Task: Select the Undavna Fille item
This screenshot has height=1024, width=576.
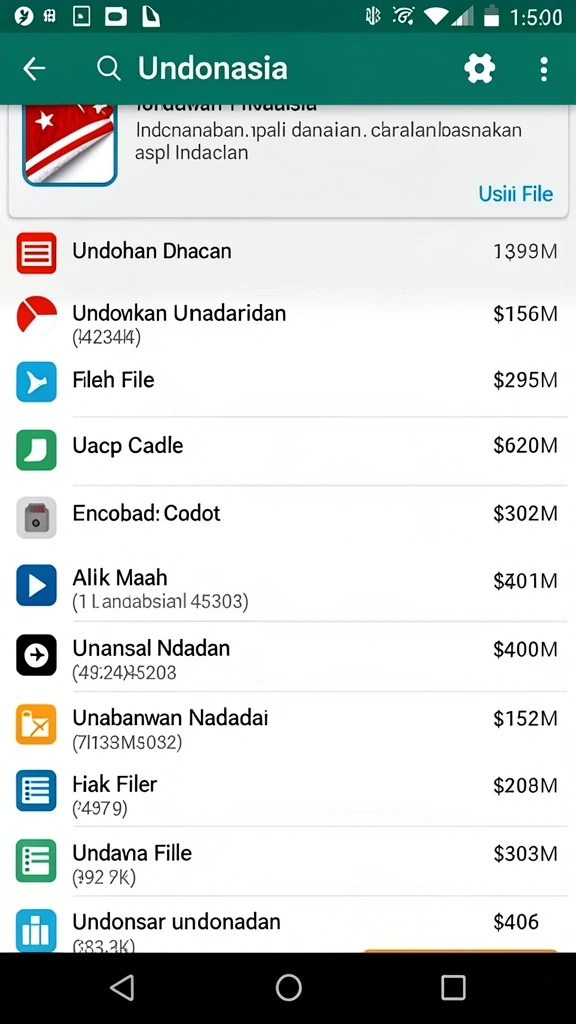Action: (288, 861)
